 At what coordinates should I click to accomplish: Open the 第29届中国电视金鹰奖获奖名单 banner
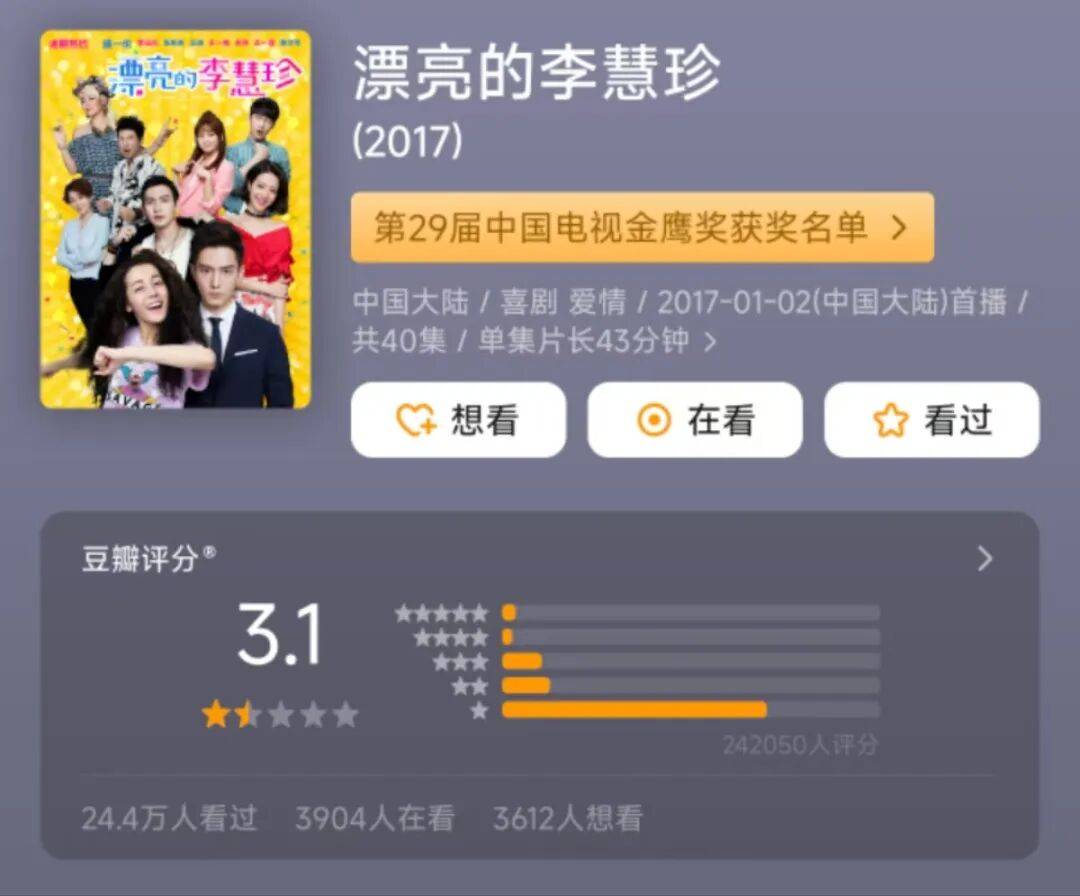point(642,228)
